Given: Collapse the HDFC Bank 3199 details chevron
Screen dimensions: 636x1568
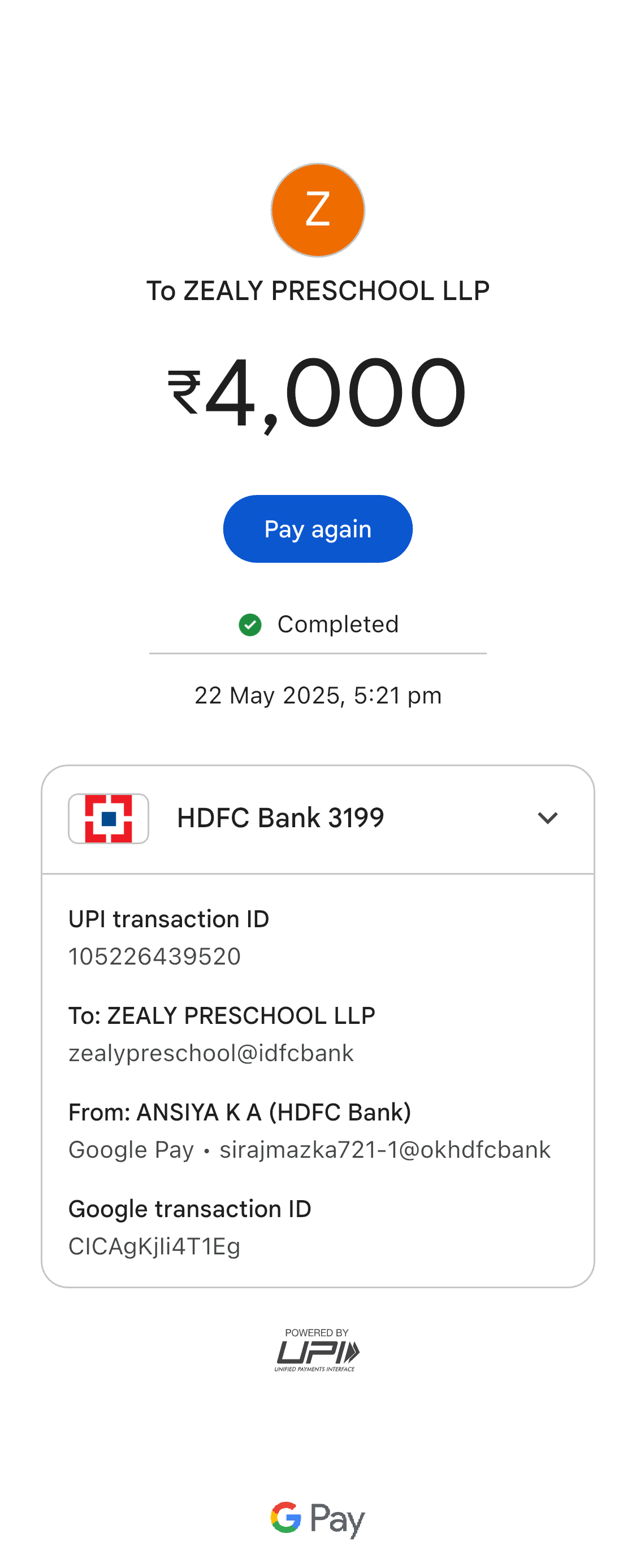Looking at the screenshot, I should 547,818.
